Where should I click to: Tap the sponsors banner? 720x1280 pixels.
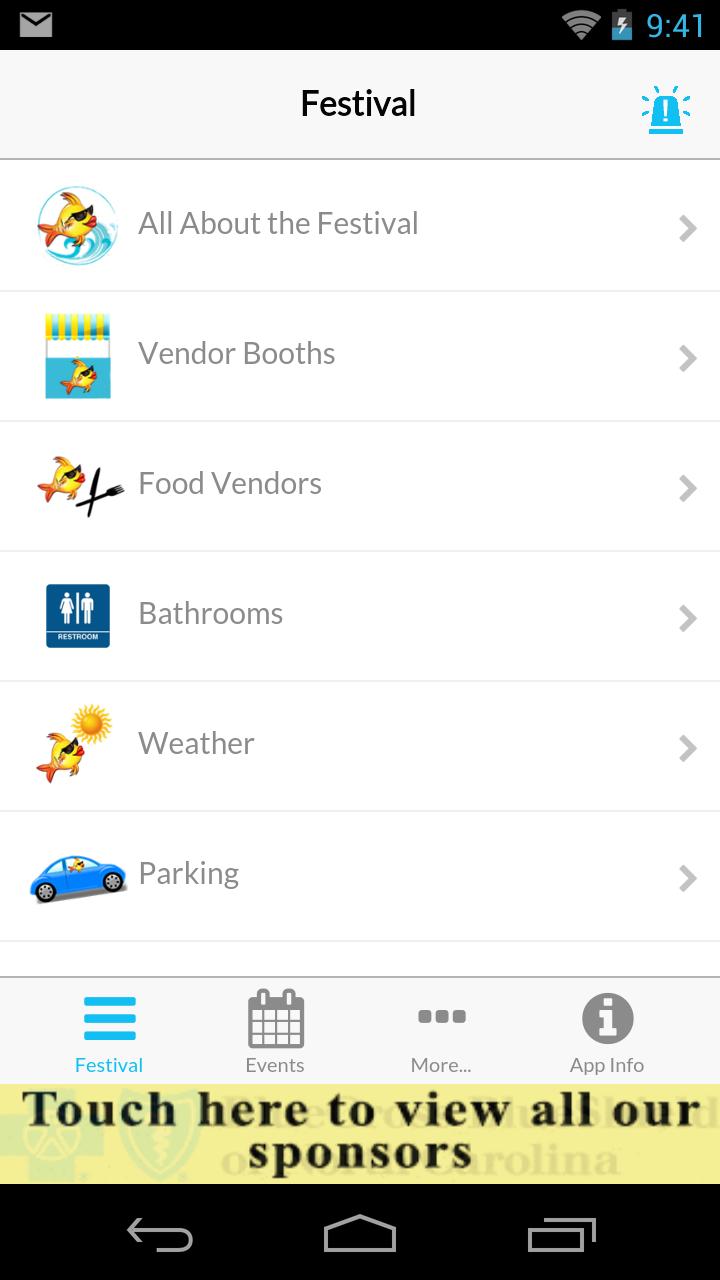point(360,1134)
